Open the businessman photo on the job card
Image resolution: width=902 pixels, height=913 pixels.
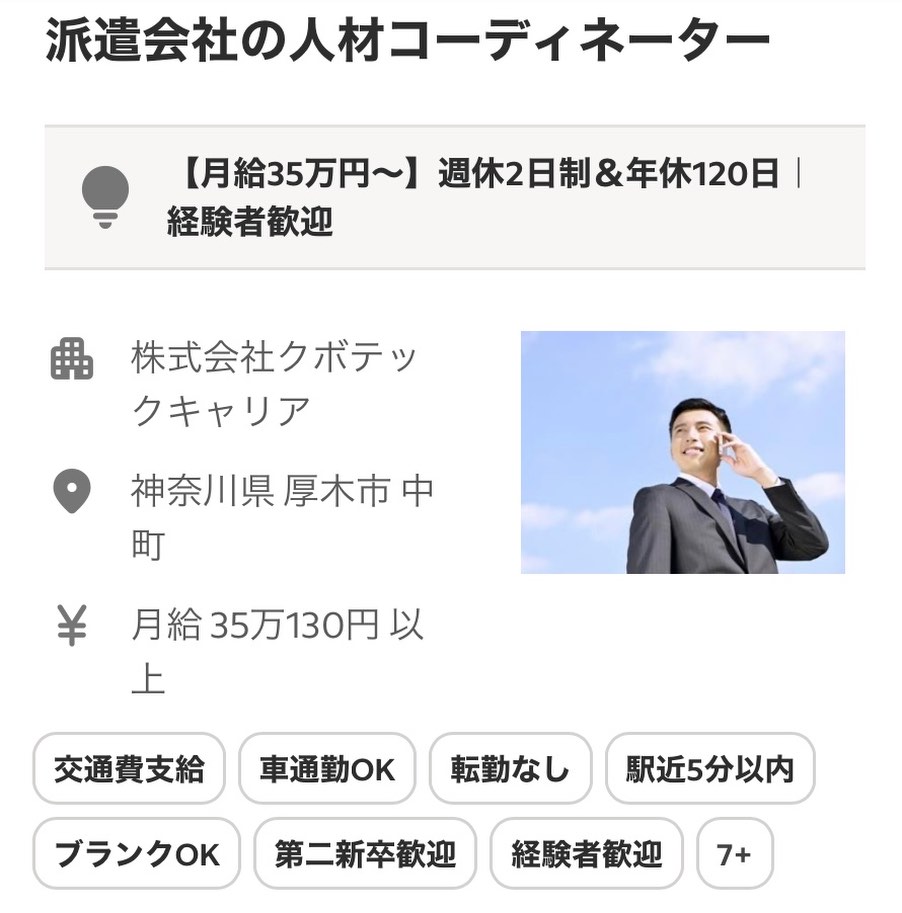pos(682,452)
